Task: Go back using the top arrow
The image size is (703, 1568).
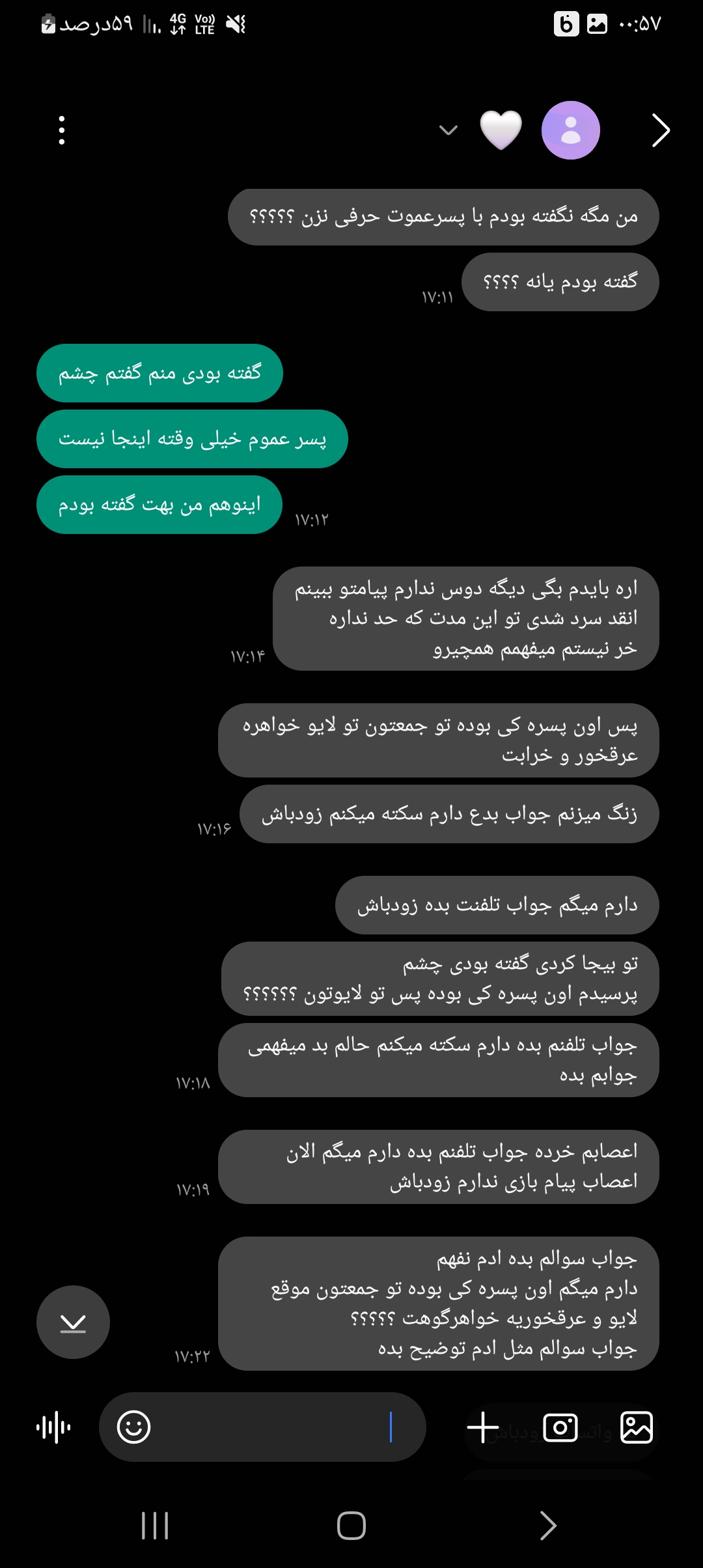Action: [x=661, y=130]
